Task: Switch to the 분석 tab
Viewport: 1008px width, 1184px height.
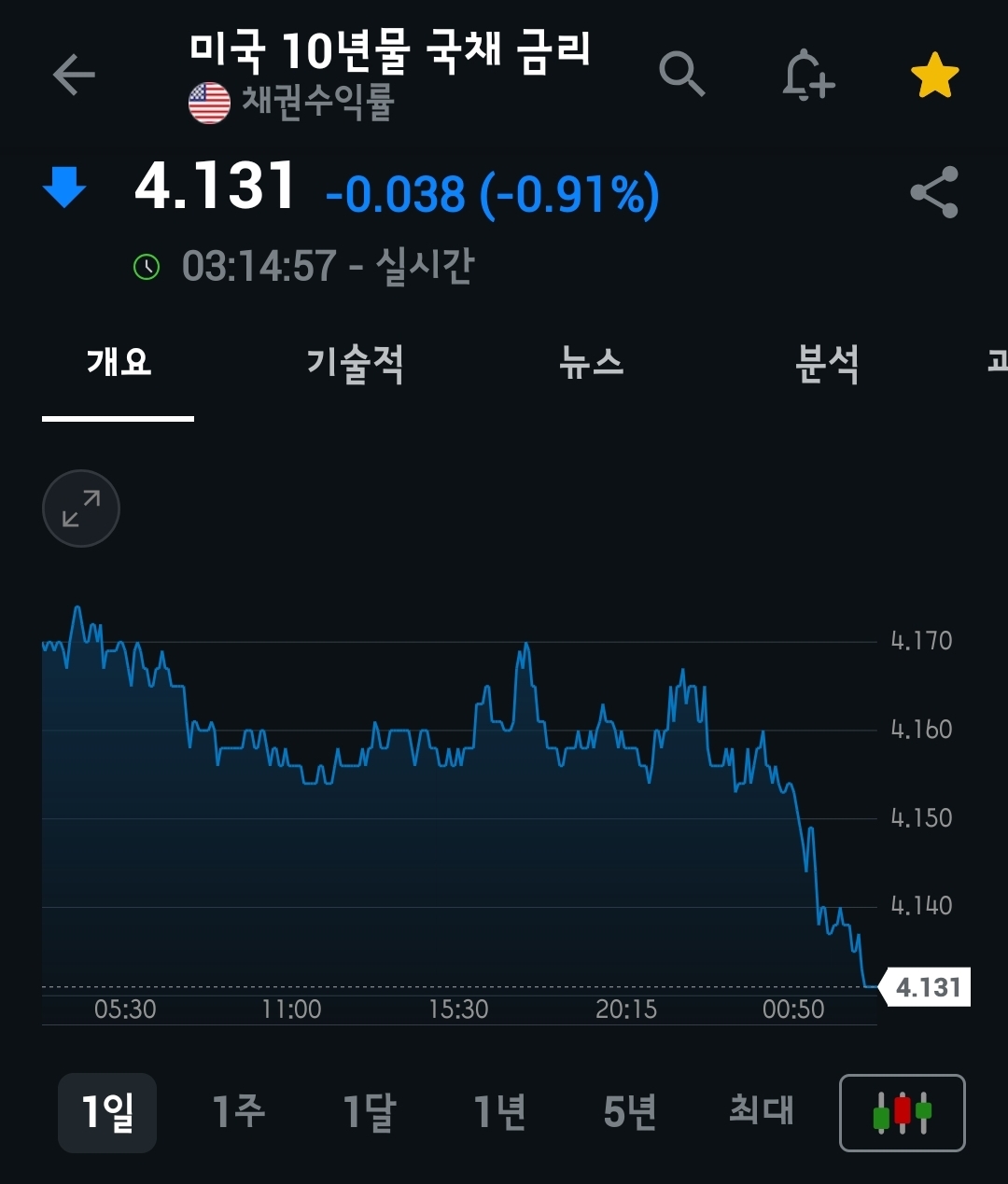Action: [x=827, y=363]
